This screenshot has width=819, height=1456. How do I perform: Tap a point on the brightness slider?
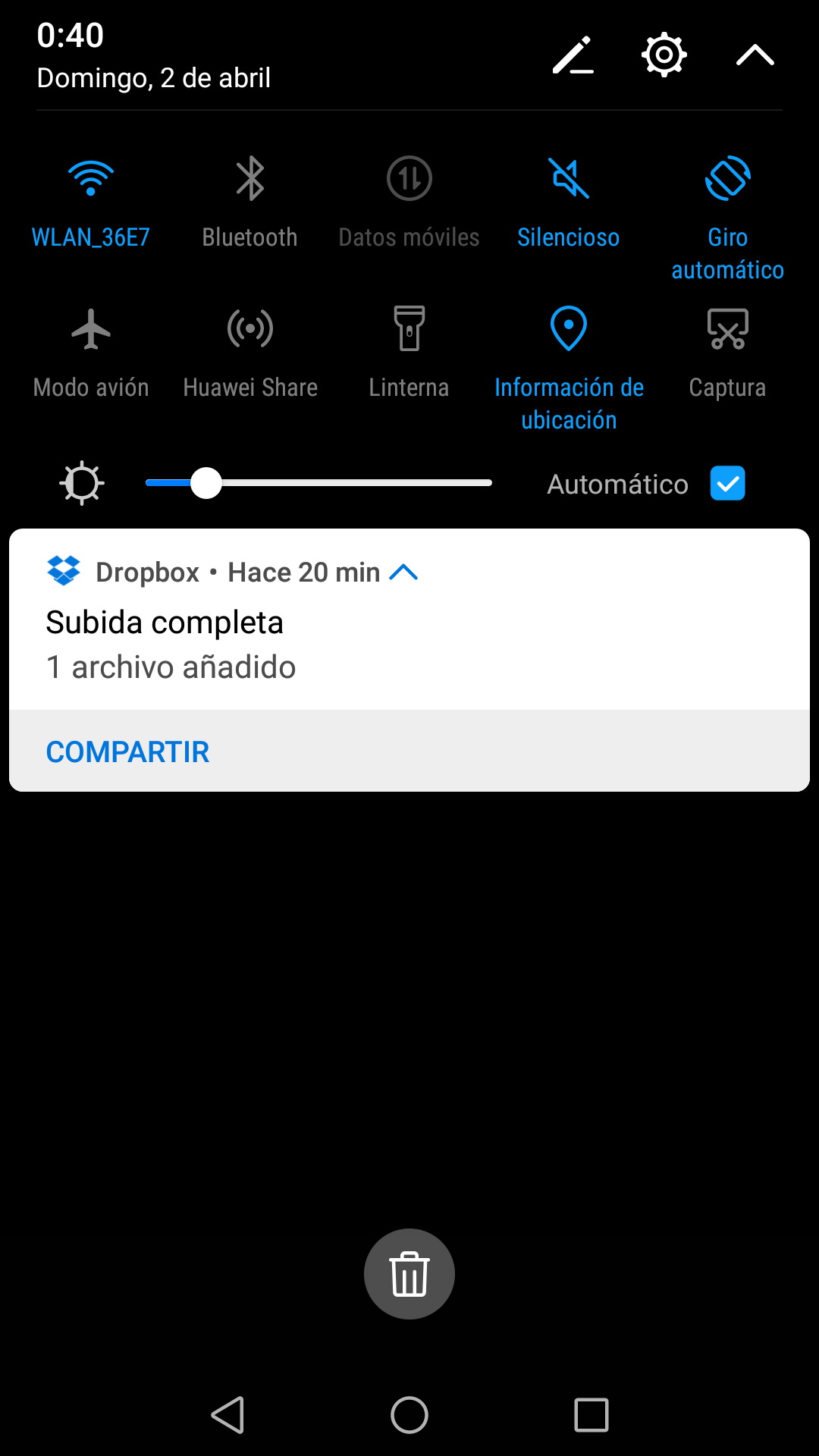[318, 483]
